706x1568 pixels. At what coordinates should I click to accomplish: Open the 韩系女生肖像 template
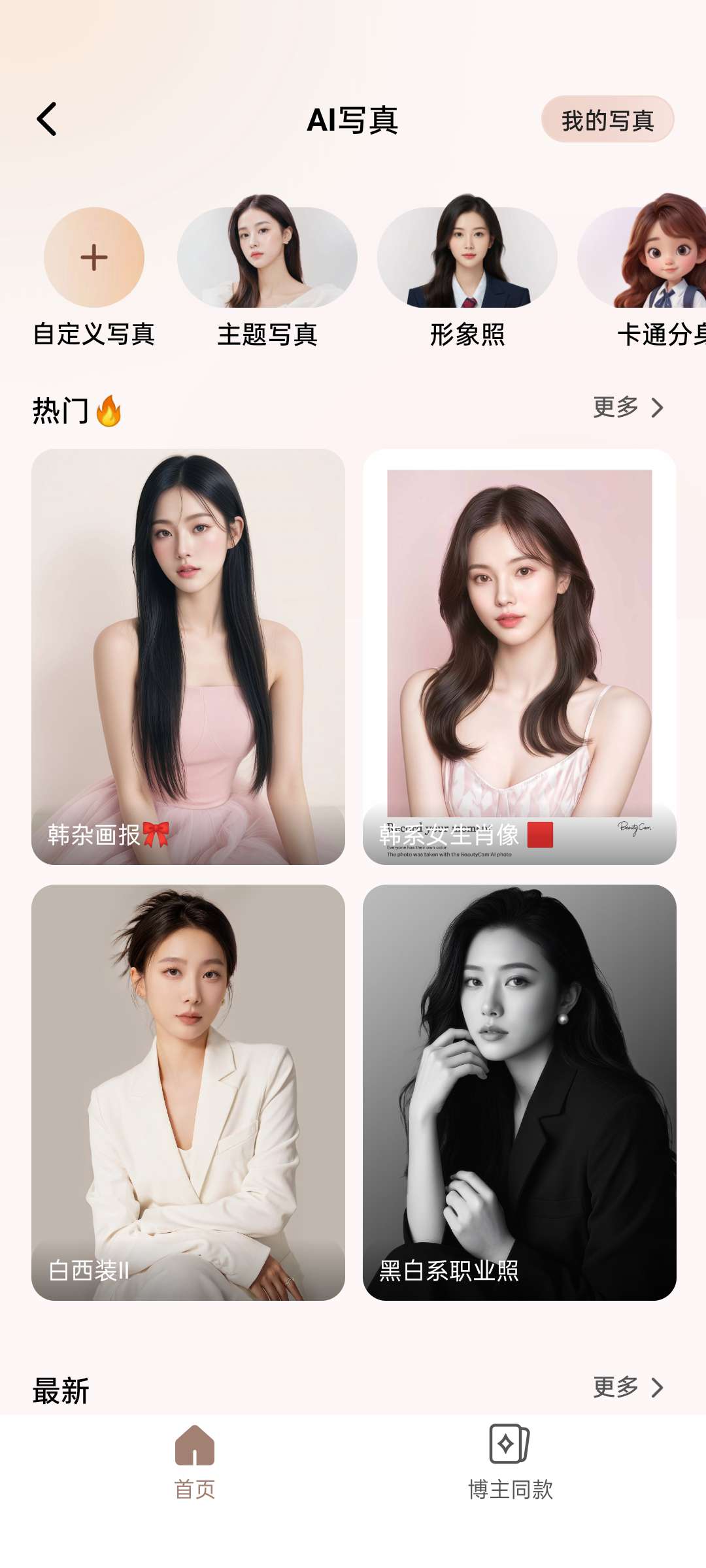click(519, 656)
